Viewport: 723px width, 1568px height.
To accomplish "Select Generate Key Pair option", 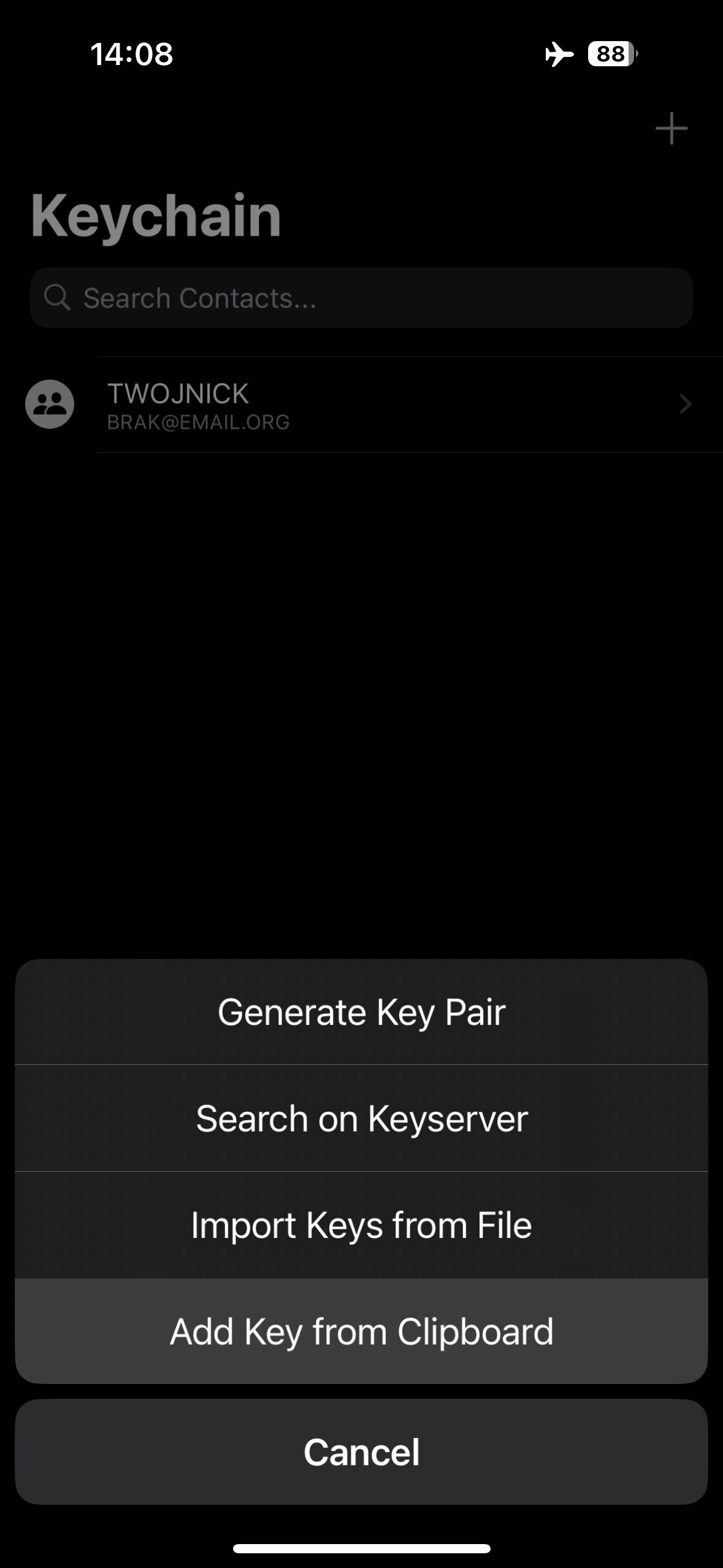I will point(361,1012).
